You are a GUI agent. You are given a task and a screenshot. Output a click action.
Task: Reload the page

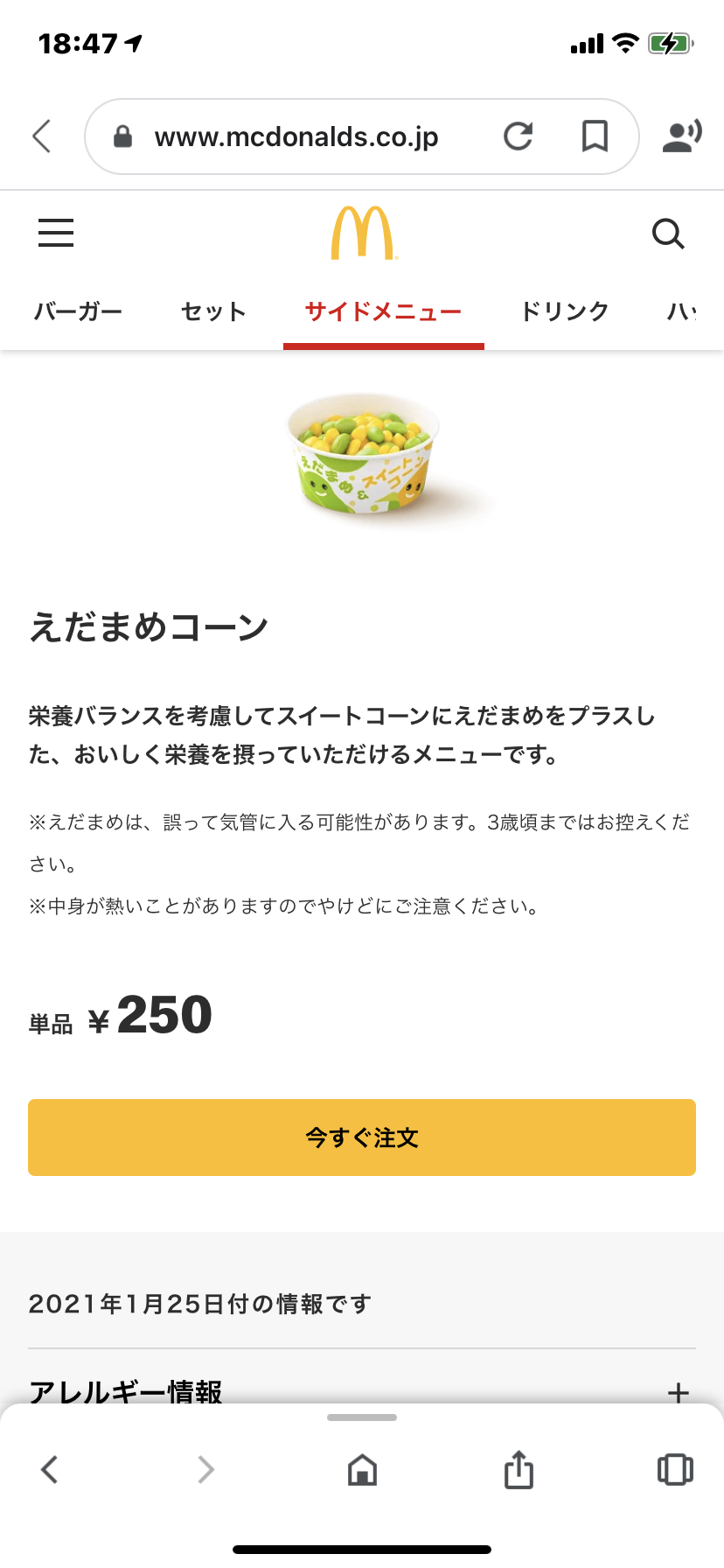pyautogui.click(x=519, y=136)
